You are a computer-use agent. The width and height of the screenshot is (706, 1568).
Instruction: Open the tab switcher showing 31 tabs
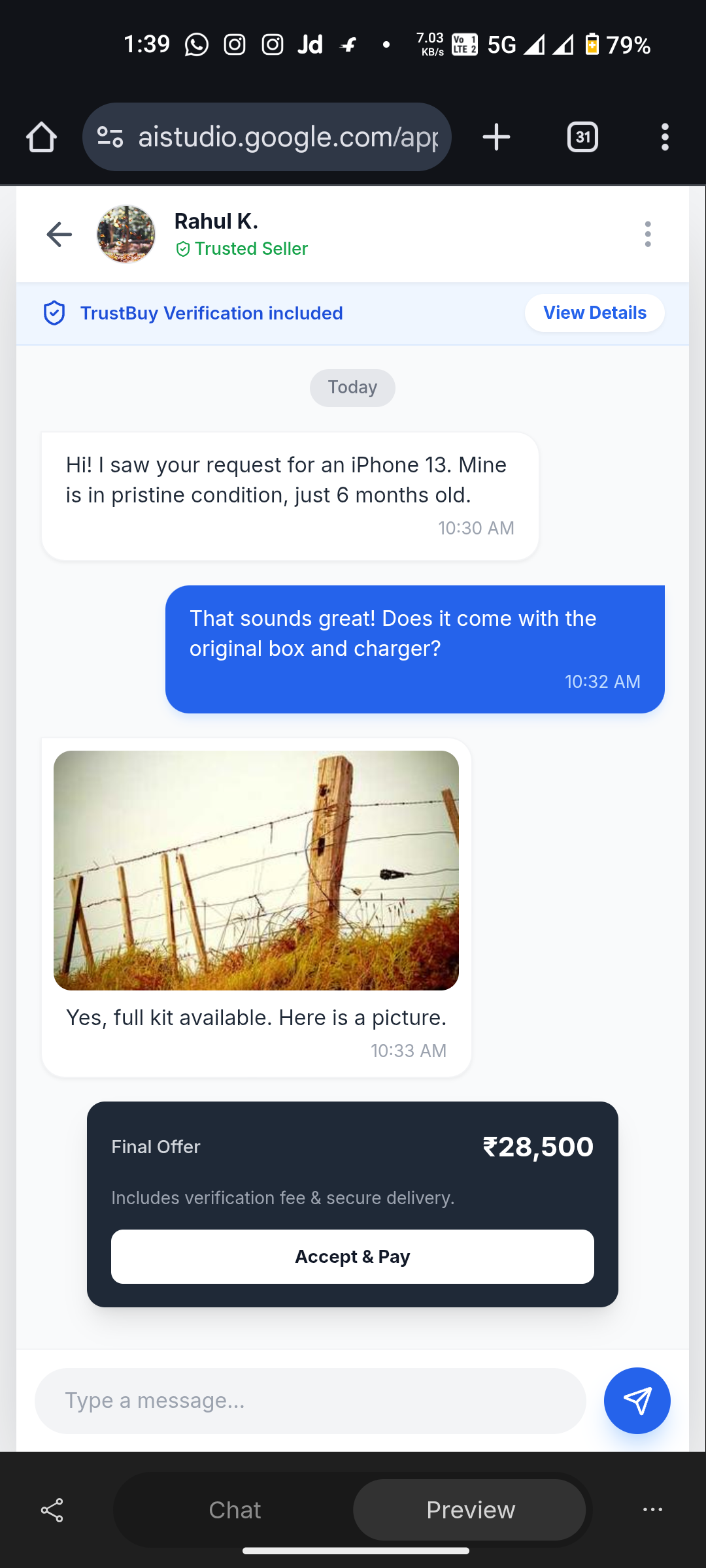[x=582, y=137]
